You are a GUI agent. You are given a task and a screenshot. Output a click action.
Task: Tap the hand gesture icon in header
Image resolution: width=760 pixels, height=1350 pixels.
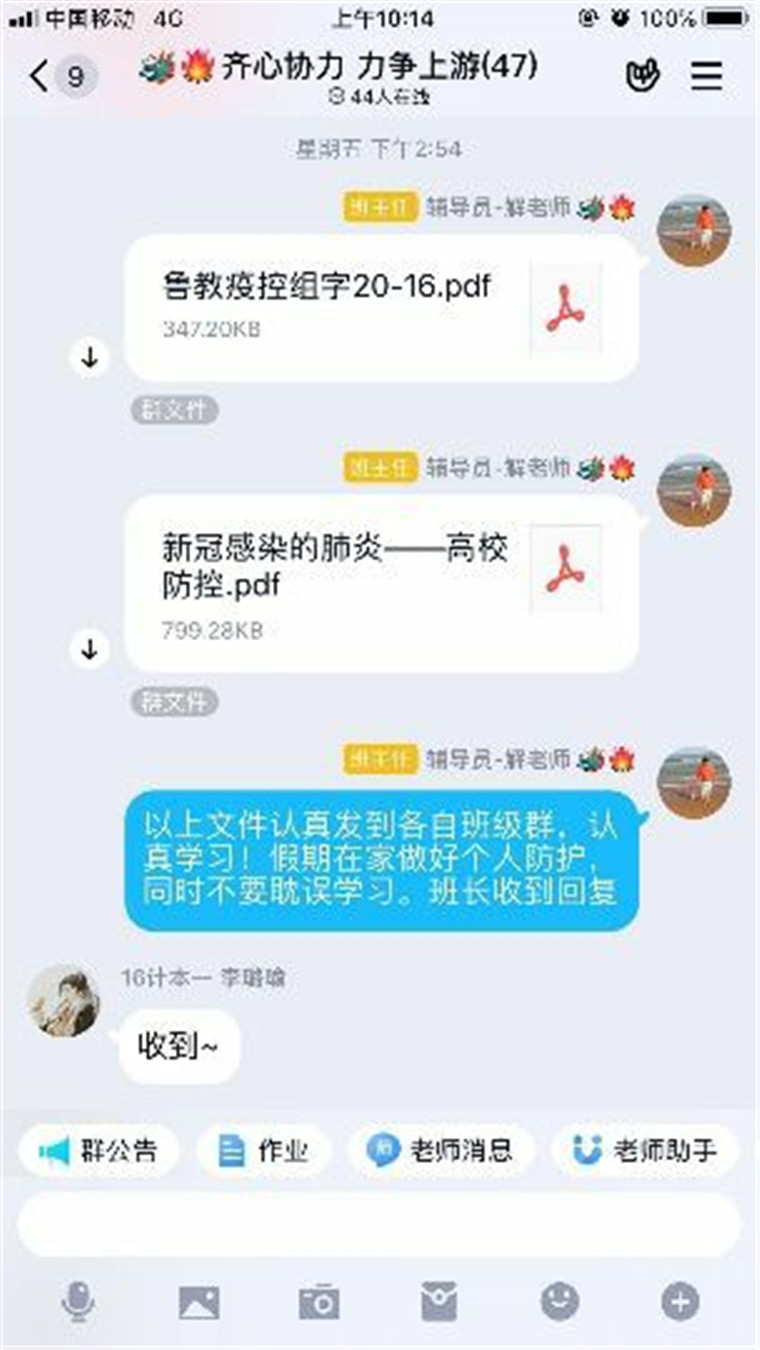click(645, 77)
